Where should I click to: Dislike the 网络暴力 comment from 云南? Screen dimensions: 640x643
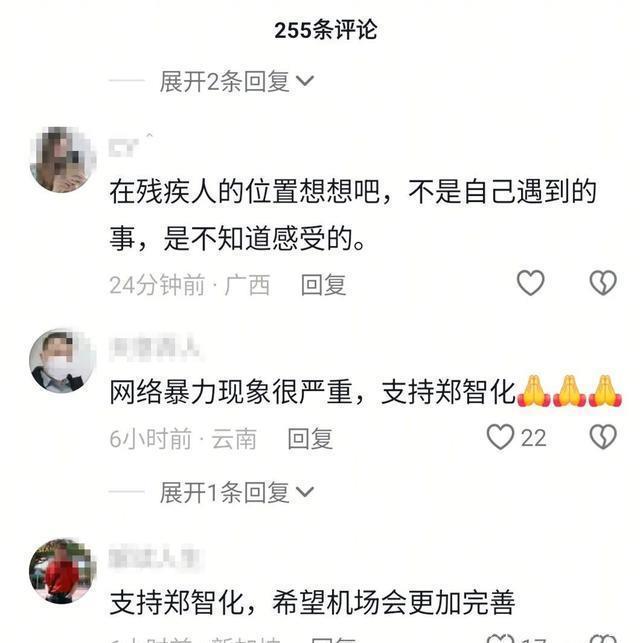[602, 437]
